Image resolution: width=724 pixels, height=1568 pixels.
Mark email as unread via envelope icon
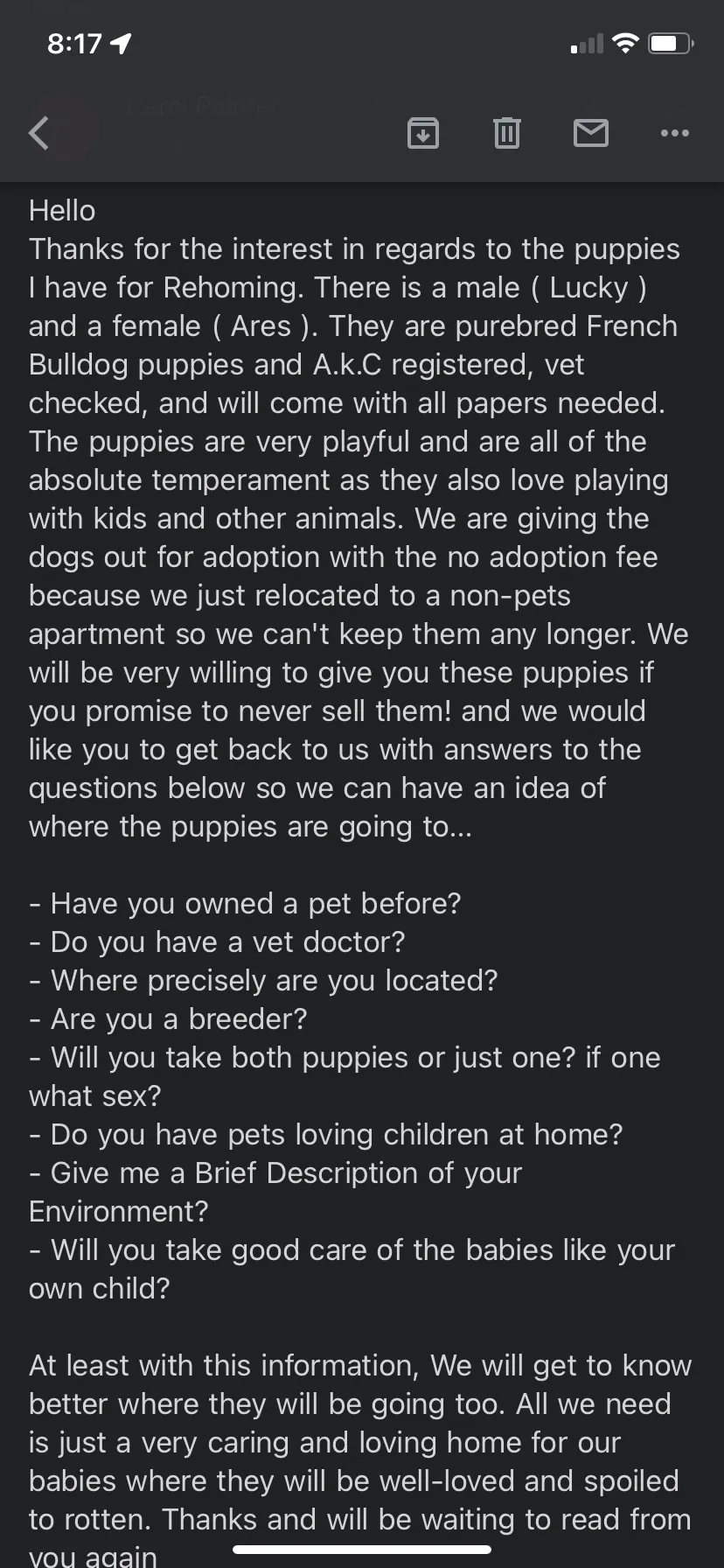coord(591,133)
